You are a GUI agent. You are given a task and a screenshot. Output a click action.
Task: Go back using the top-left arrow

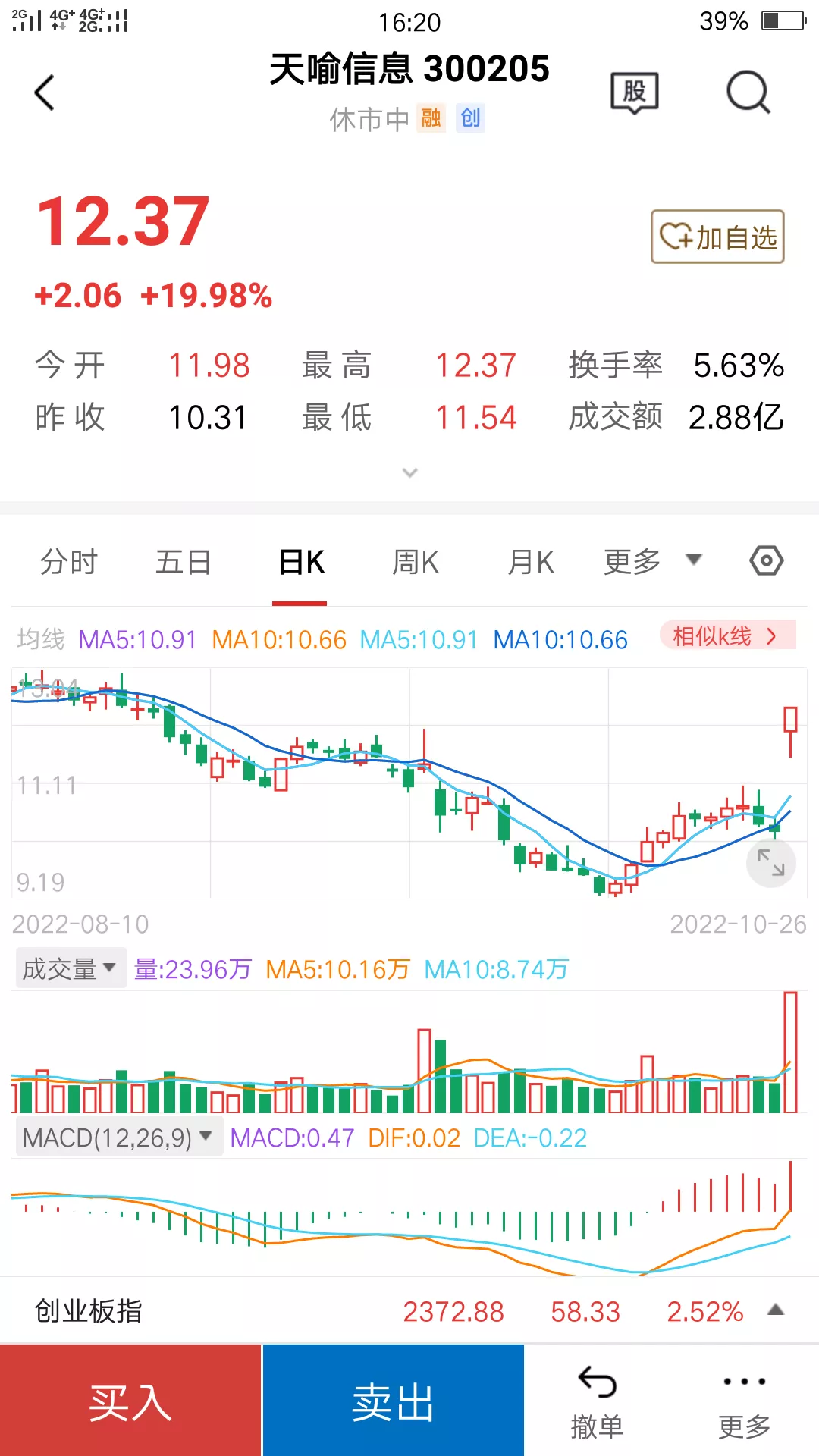pyautogui.click(x=45, y=93)
